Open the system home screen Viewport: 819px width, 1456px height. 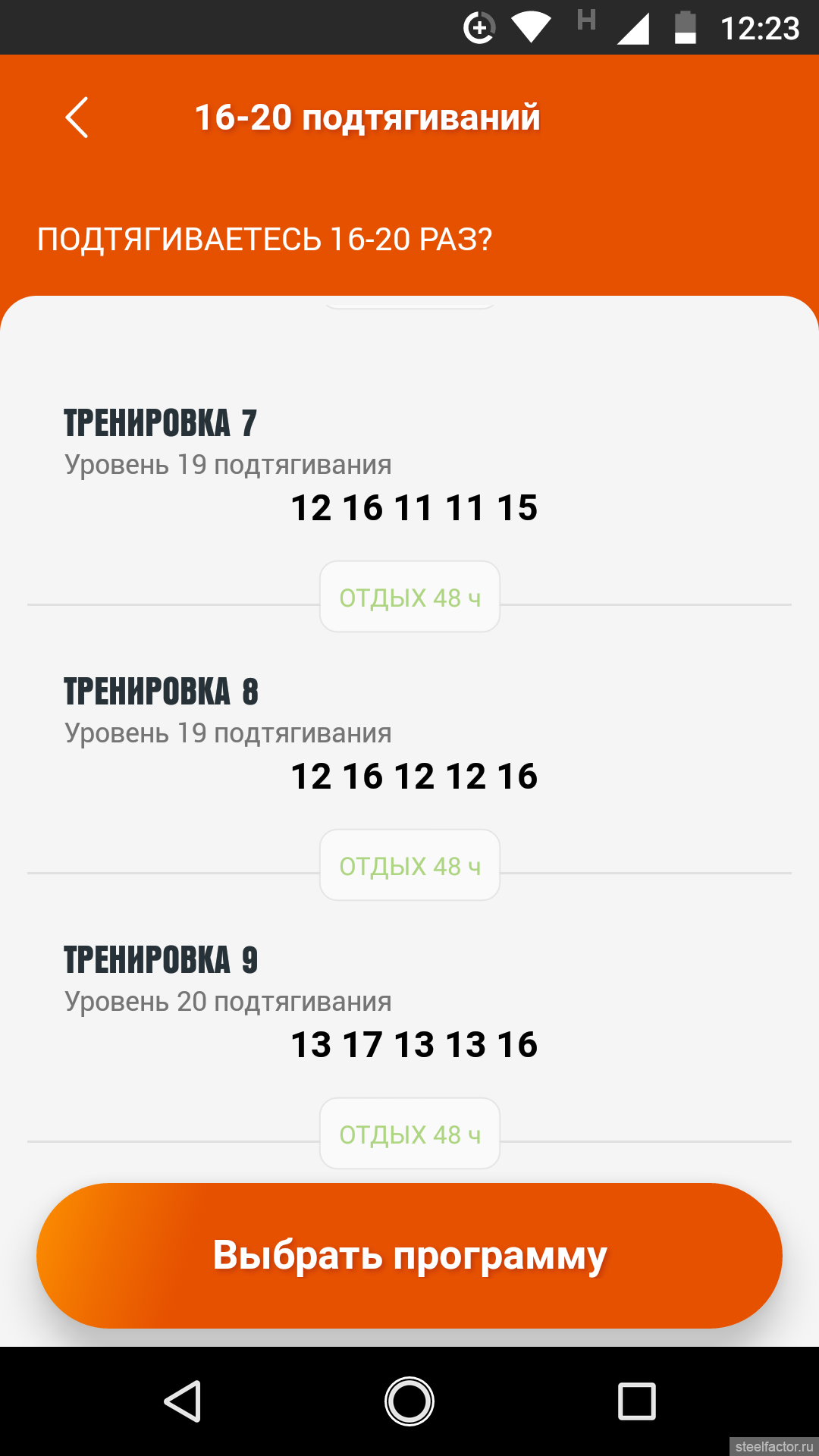pyautogui.click(x=409, y=1401)
